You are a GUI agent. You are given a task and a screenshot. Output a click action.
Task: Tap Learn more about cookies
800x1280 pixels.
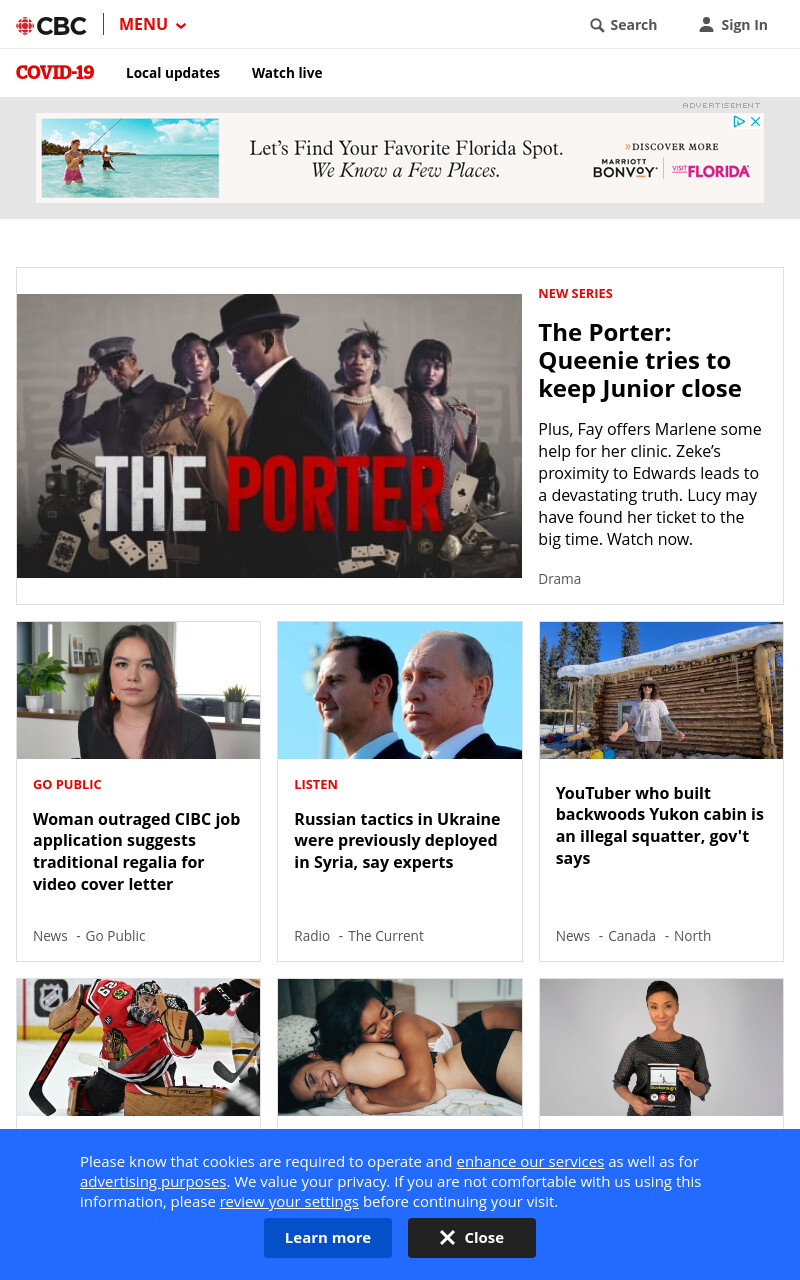(x=328, y=1238)
